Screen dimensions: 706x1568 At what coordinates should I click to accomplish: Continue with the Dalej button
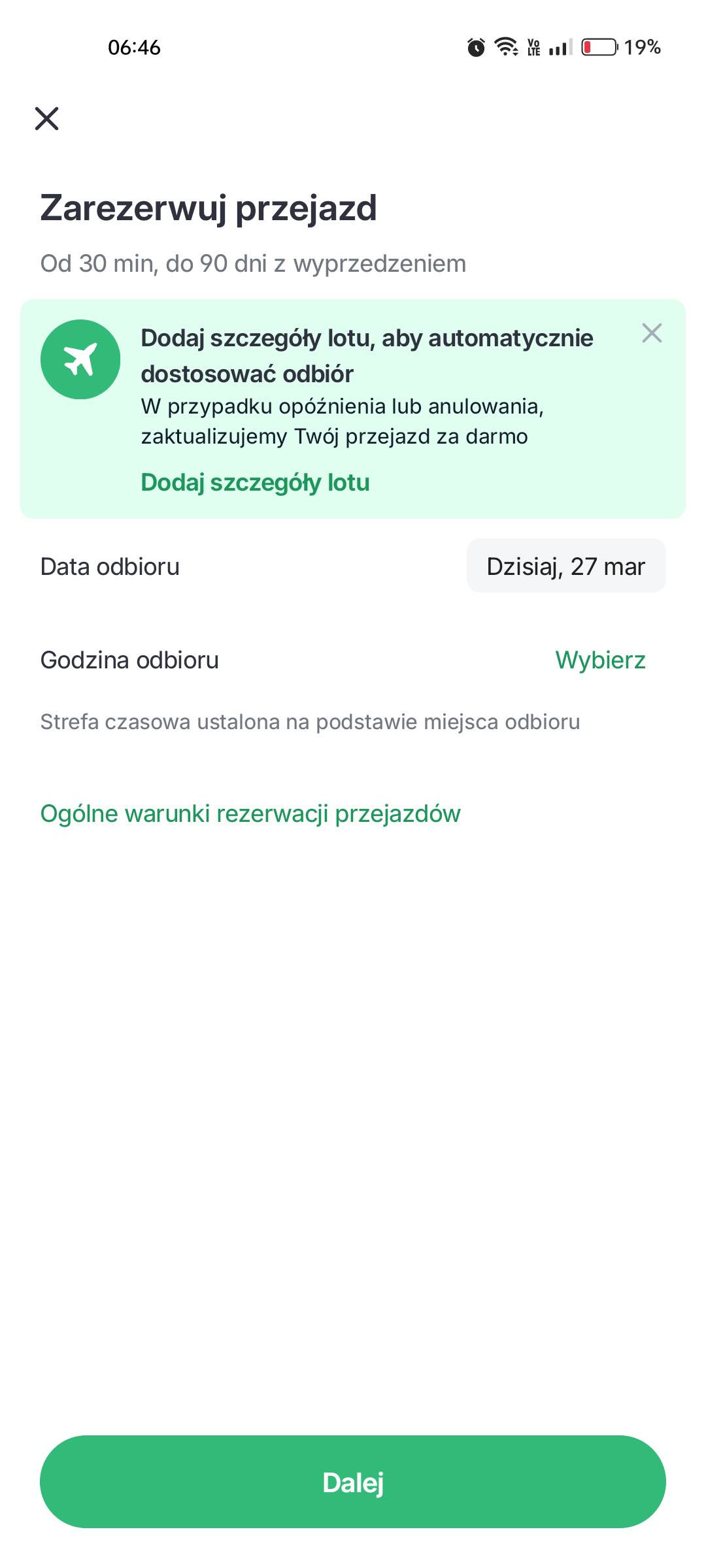point(353,1482)
